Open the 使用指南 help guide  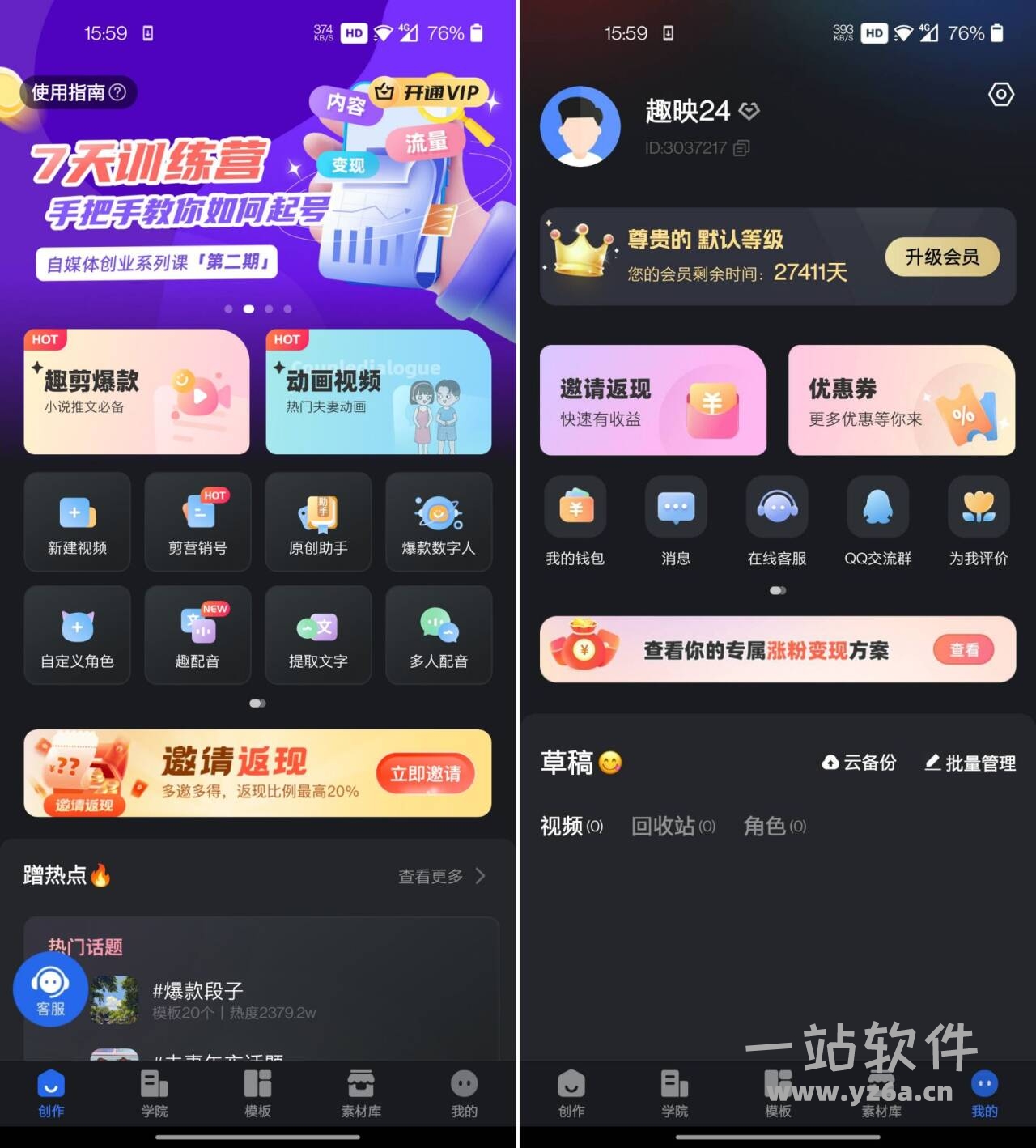coord(79,92)
